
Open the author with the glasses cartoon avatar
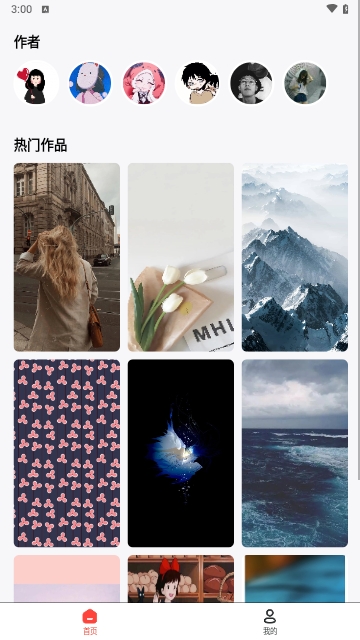198,83
